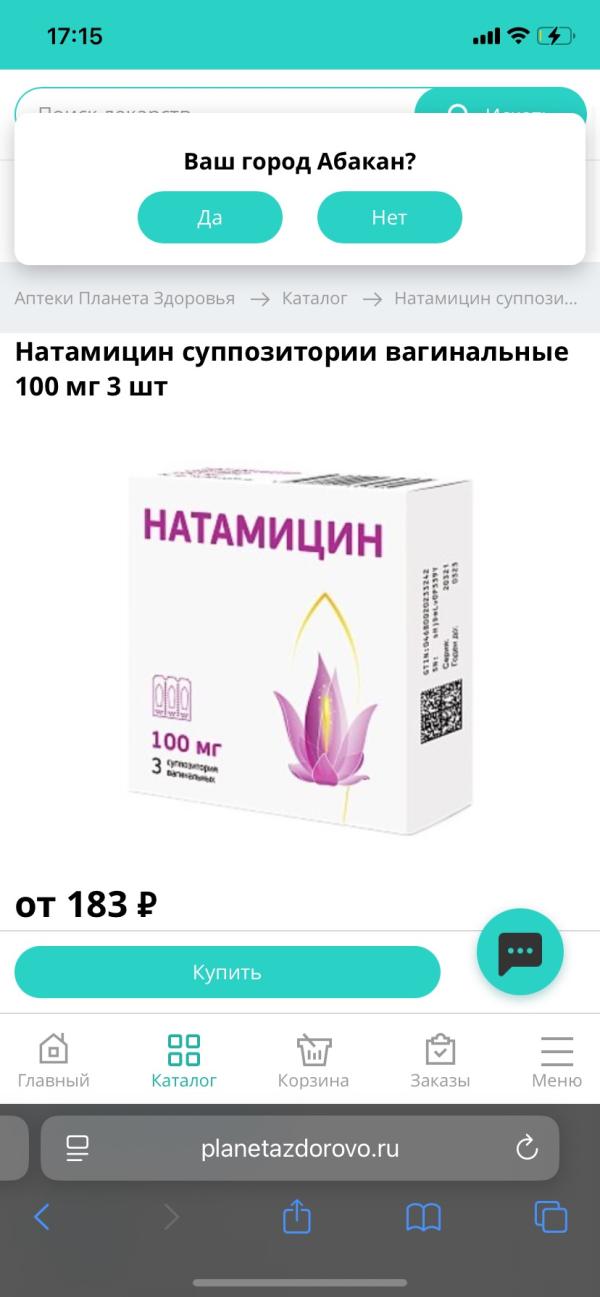Tap the planetazdorovo.ru address bar

(300, 1149)
